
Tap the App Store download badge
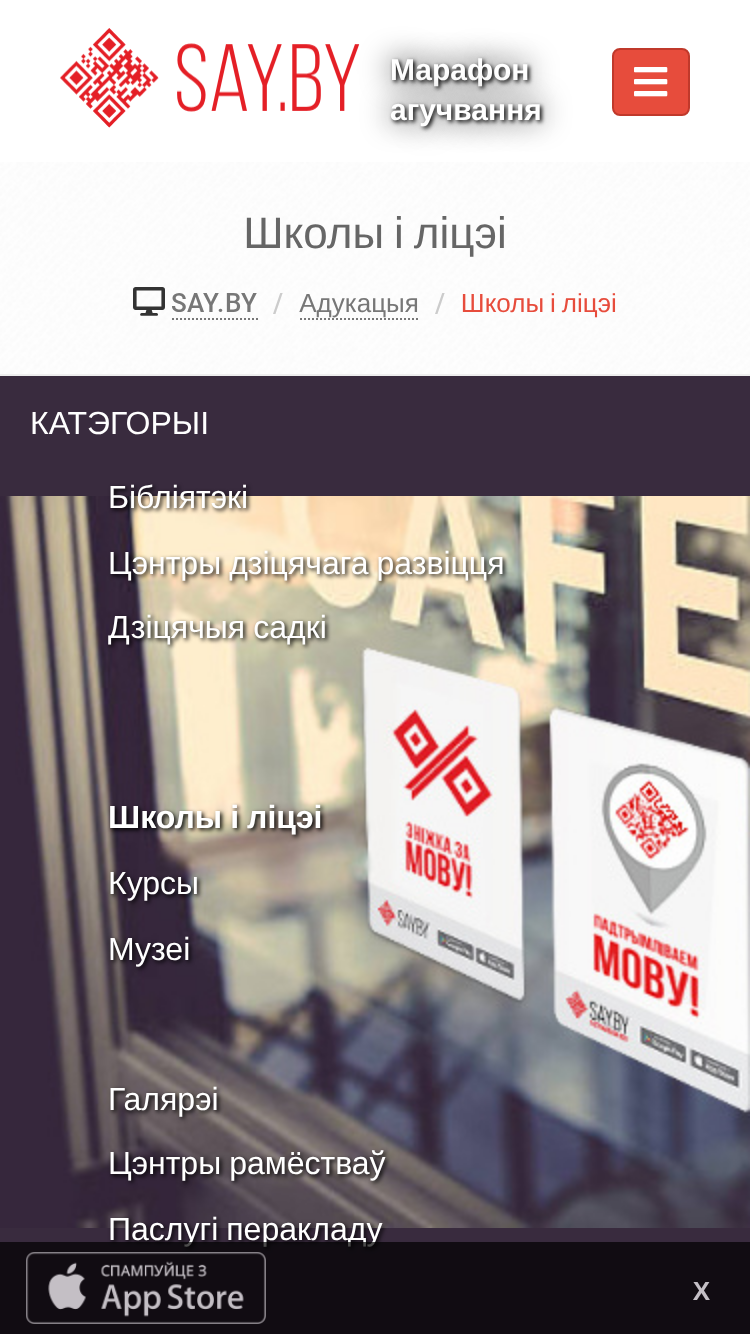[x=146, y=1288]
